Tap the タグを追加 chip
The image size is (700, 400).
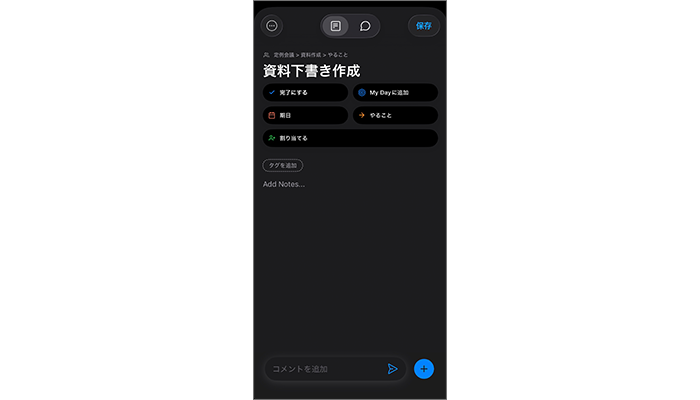click(283, 165)
